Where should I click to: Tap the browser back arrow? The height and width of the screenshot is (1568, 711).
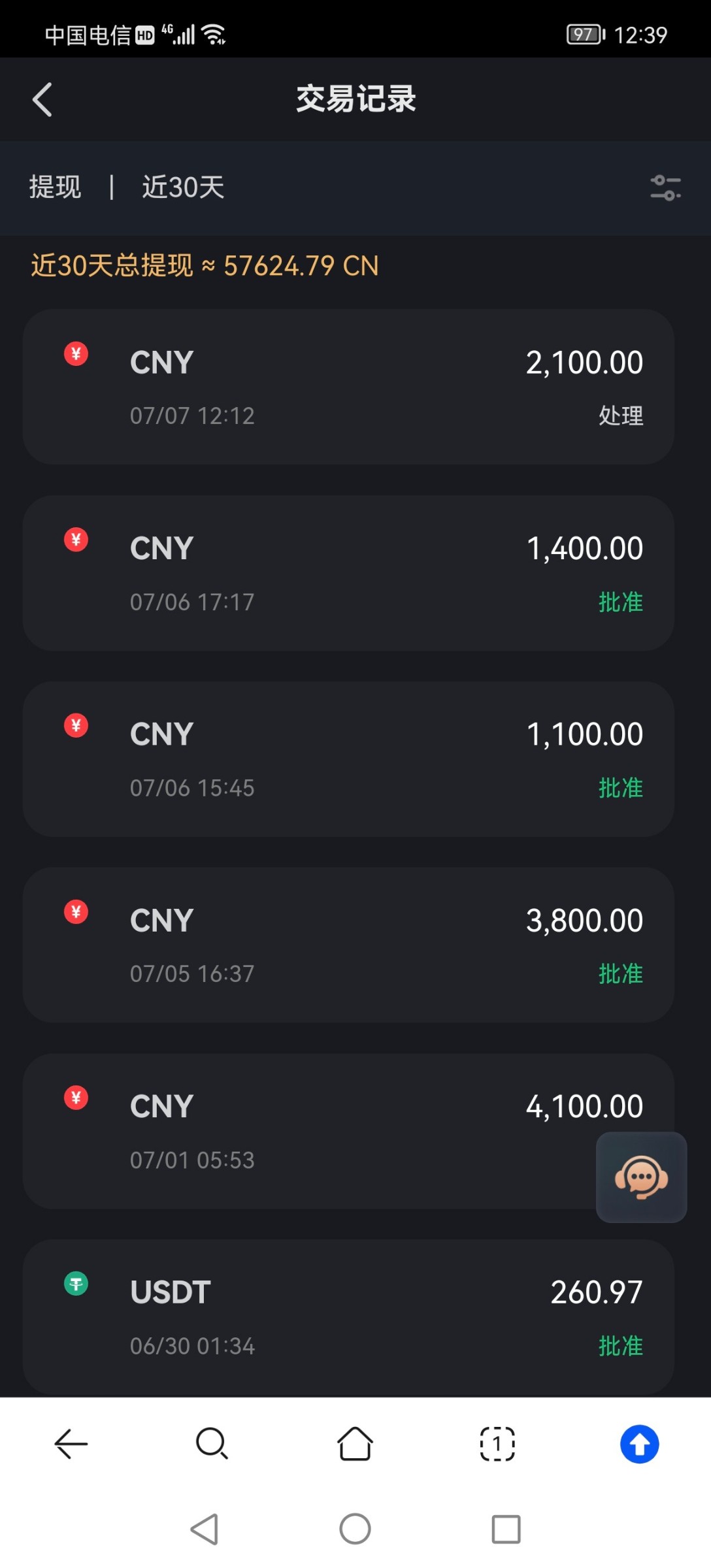pos(71,1444)
